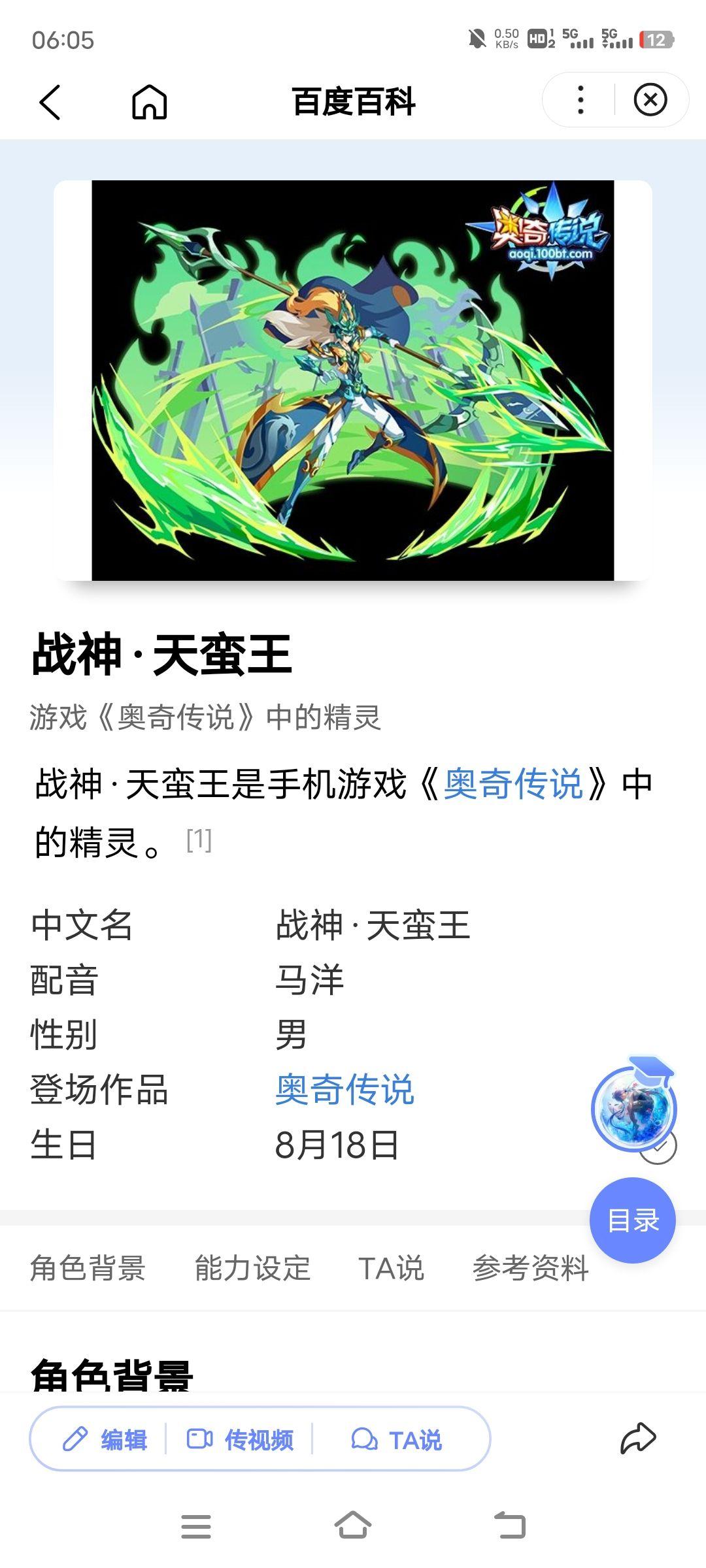This screenshot has width=706, height=1568.
Task: Close the mini program with X button
Action: click(650, 100)
